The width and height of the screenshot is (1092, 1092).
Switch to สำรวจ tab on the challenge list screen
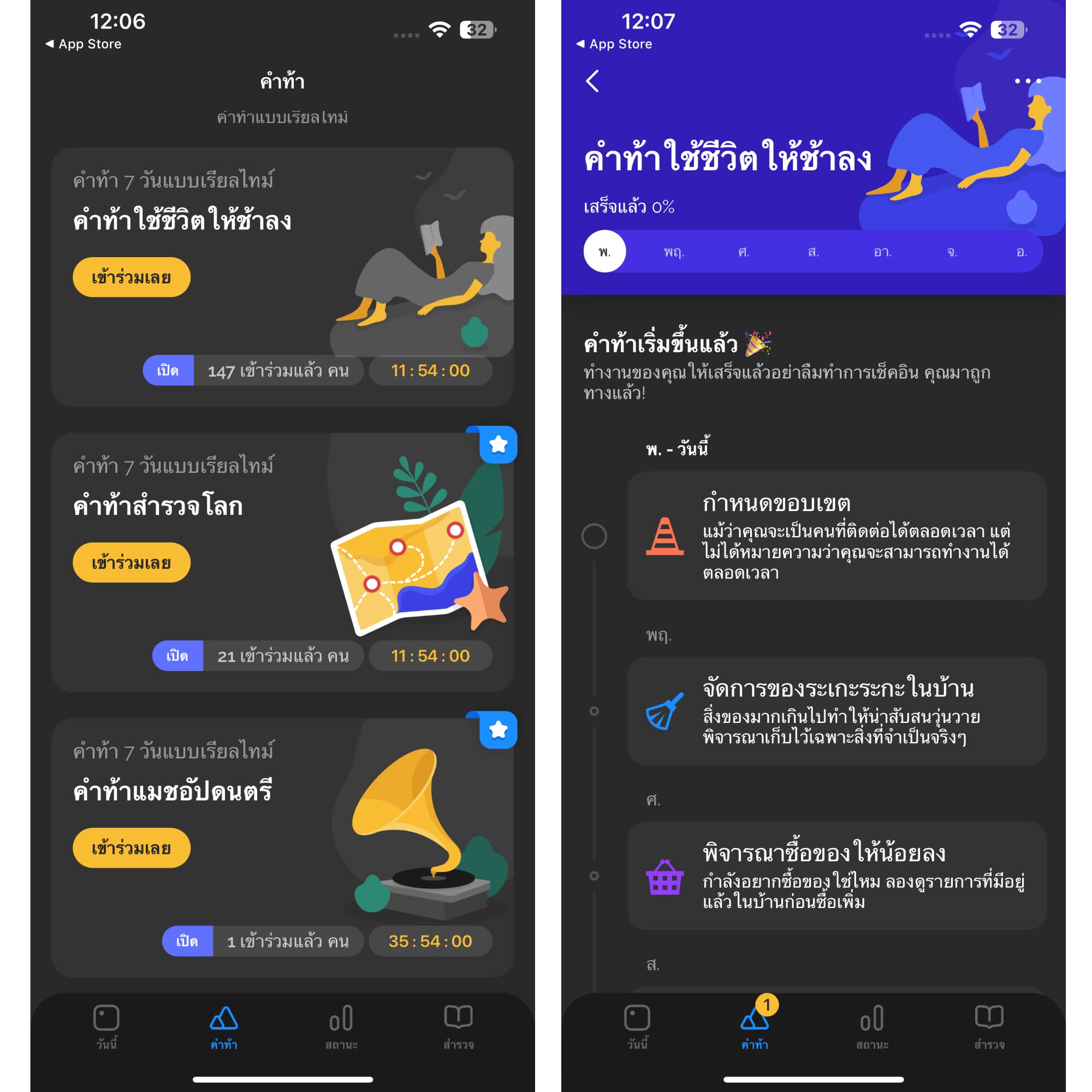tap(459, 1026)
